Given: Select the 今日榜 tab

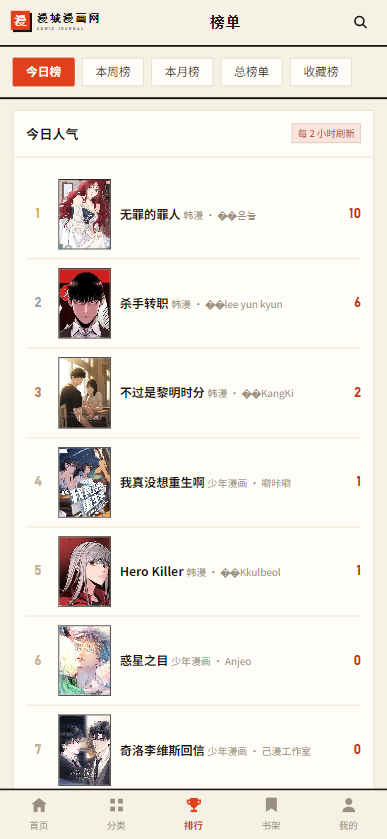Looking at the screenshot, I should [x=44, y=72].
